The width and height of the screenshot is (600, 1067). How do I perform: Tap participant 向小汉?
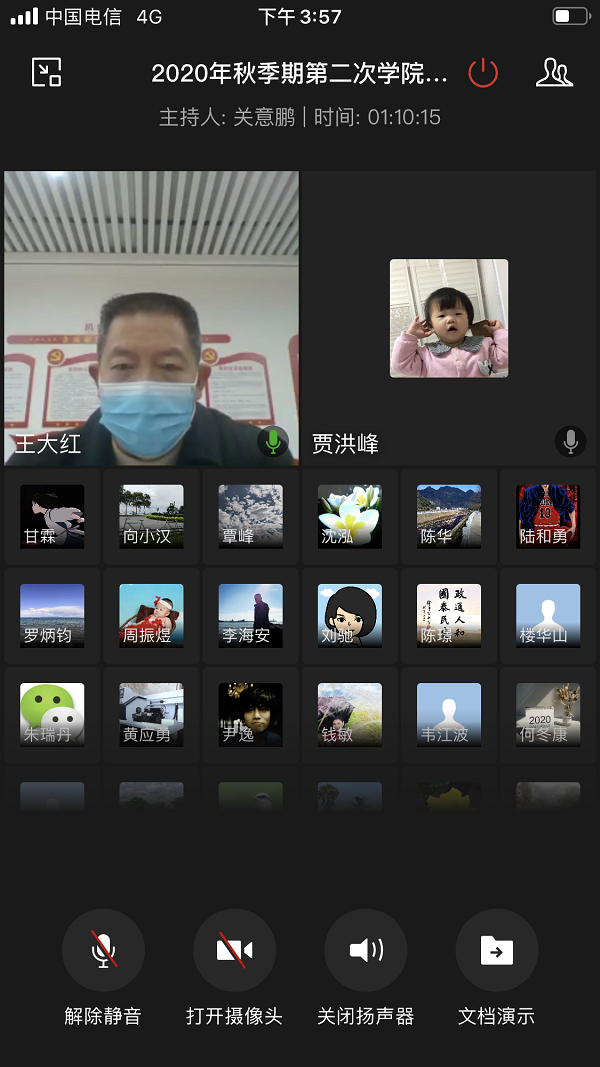pos(151,517)
